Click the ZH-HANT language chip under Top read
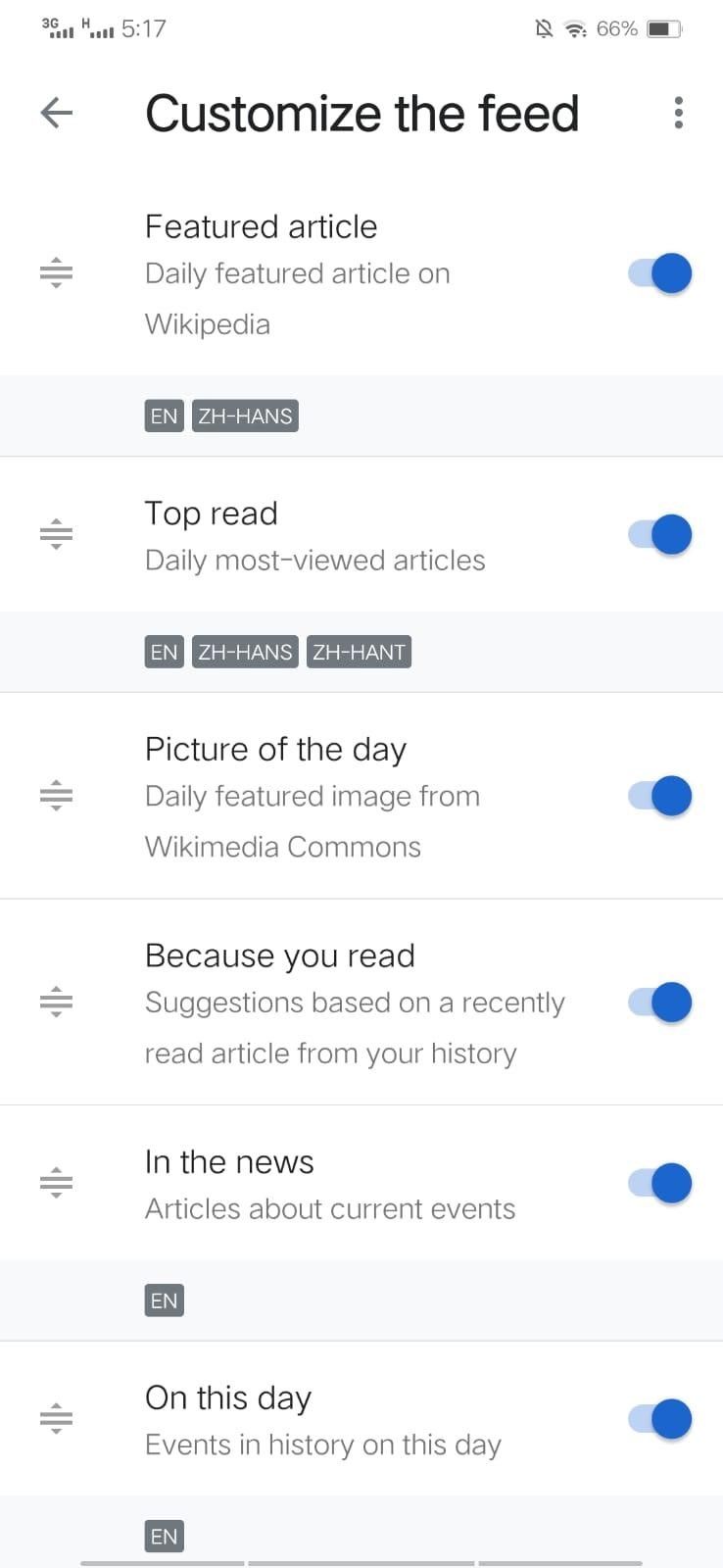 (359, 651)
